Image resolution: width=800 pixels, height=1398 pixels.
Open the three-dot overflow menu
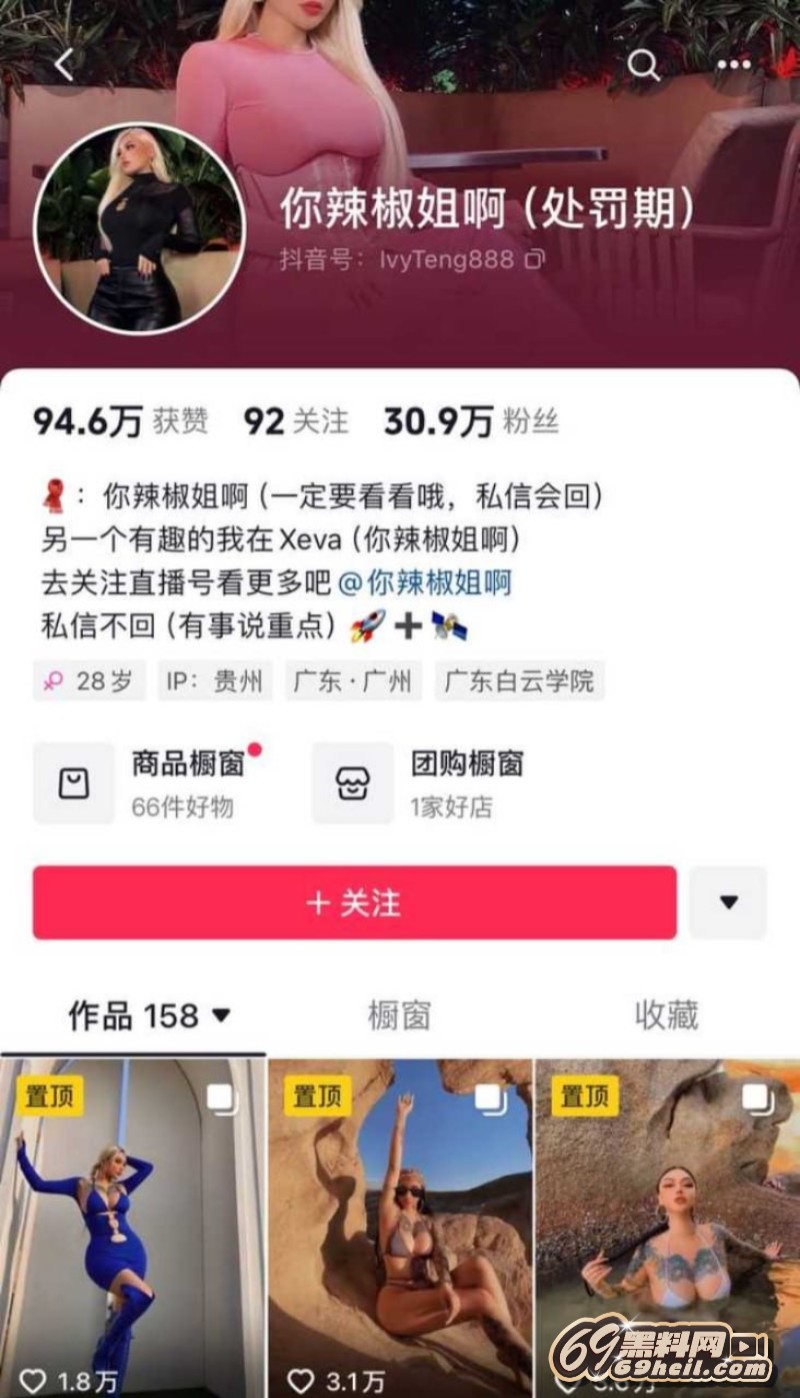click(733, 66)
